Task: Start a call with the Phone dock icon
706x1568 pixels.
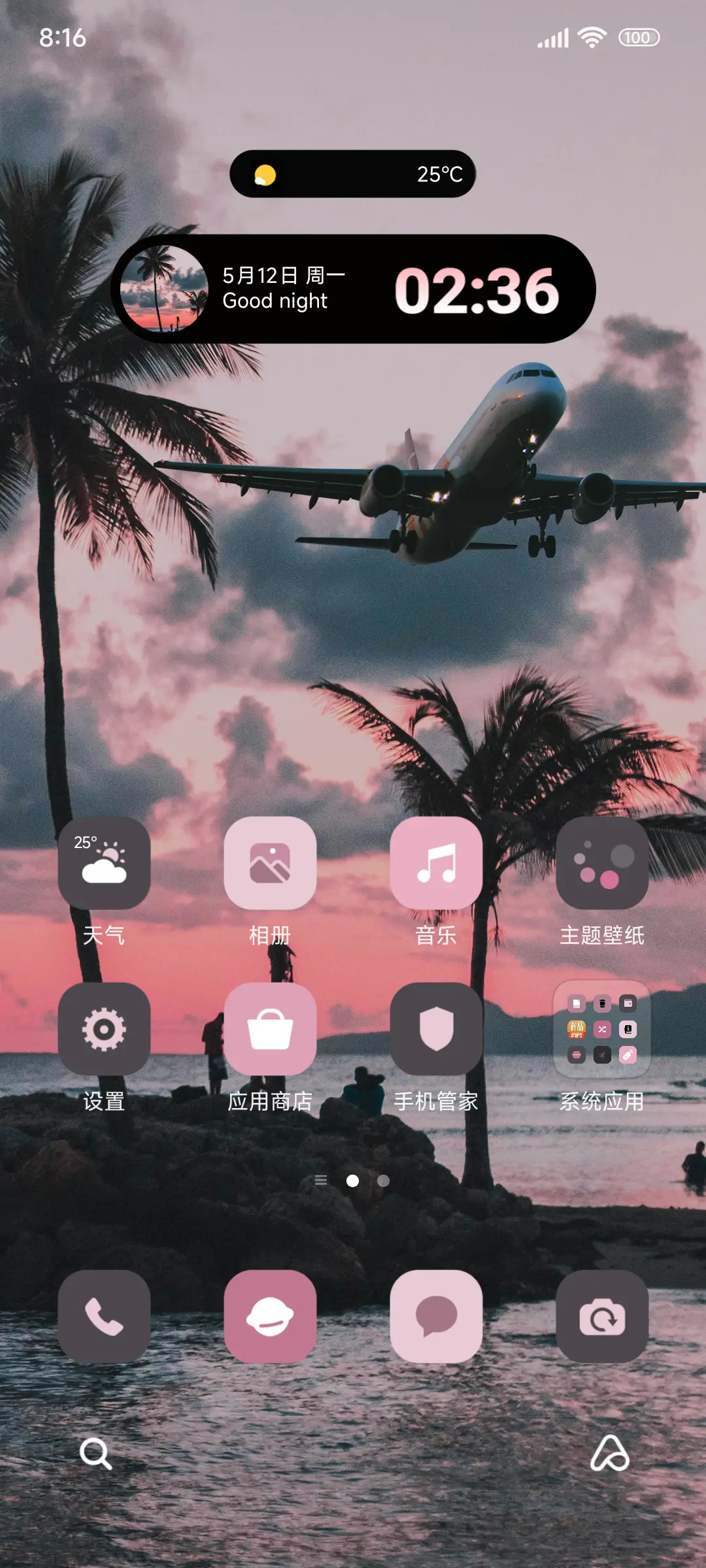Action: pyautogui.click(x=104, y=1317)
